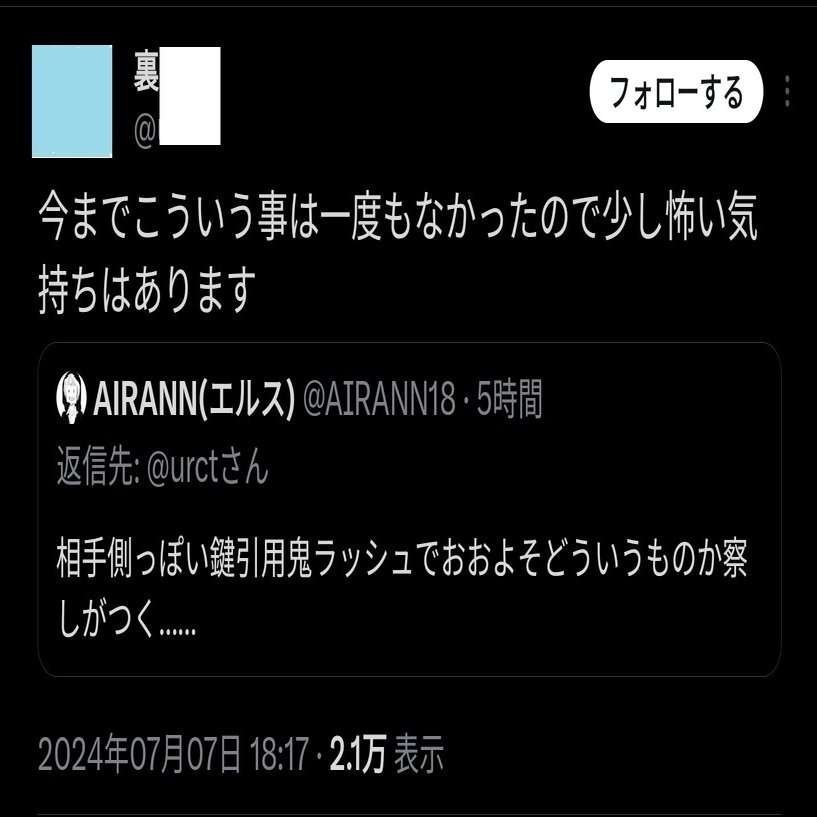Tap the フォローする button
The height and width of the screenshot is (817, 817).
[676, 94]
